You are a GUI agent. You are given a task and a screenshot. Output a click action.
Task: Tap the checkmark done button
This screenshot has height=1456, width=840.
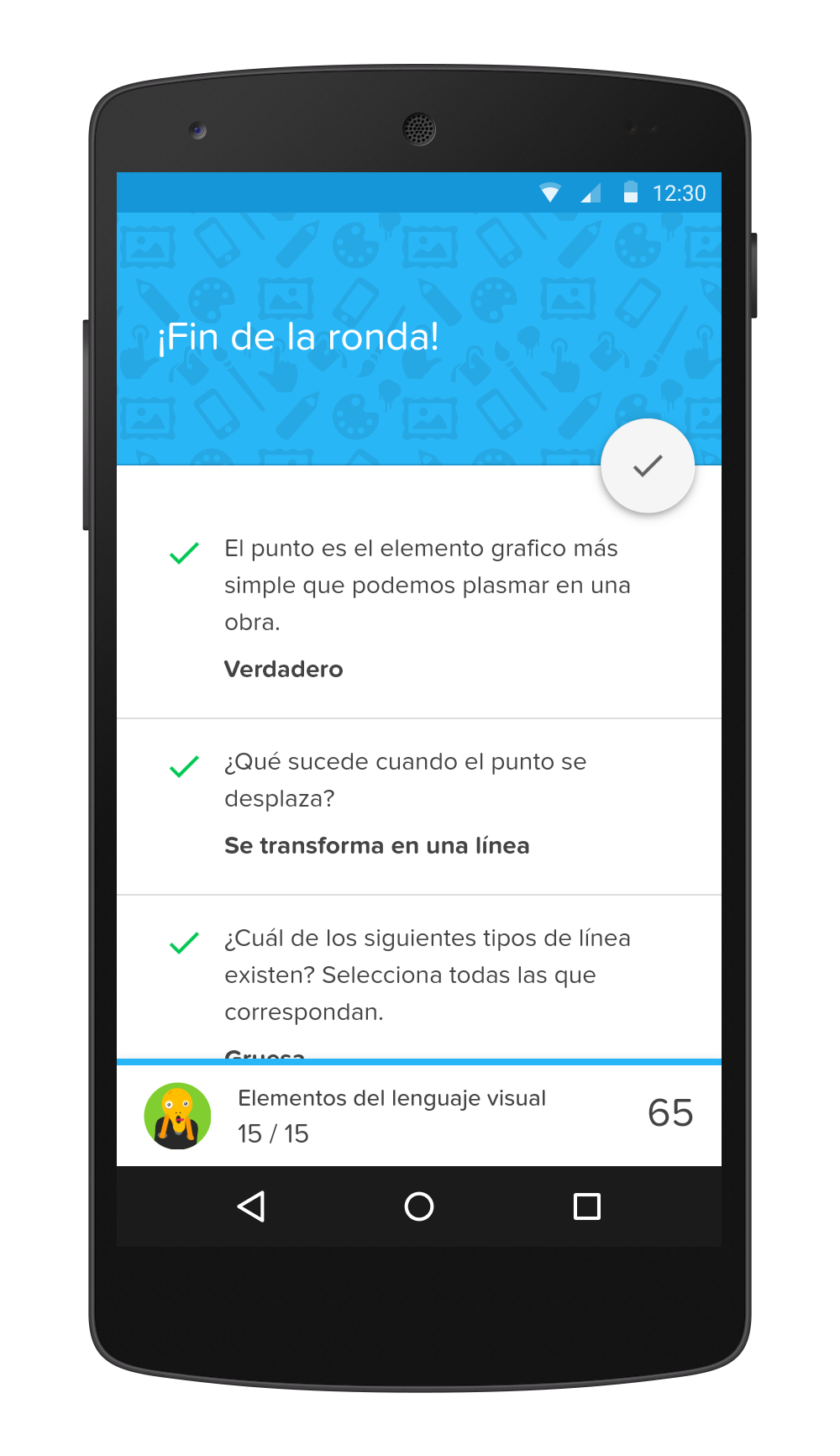tap(647, 465)
